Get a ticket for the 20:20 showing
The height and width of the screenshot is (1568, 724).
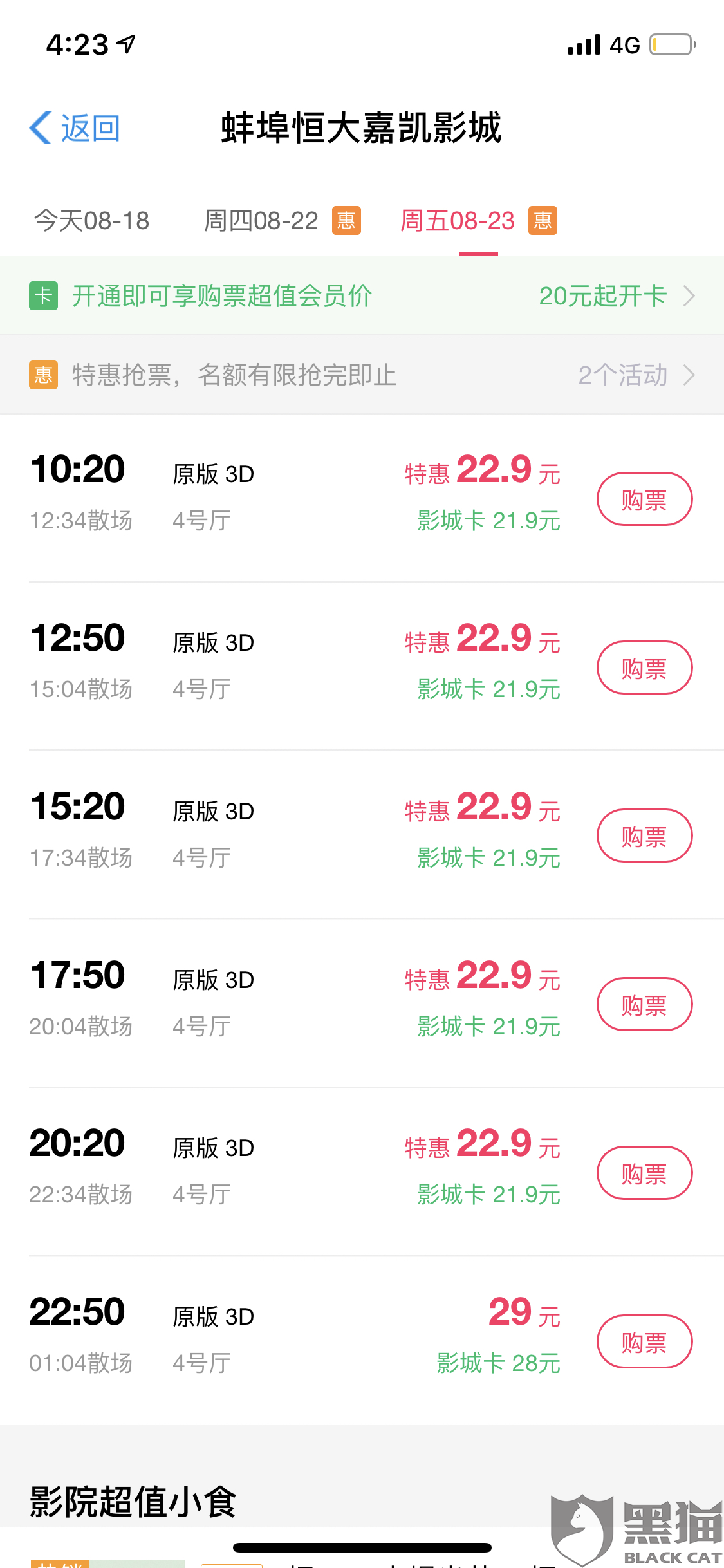coord(644,1173)
